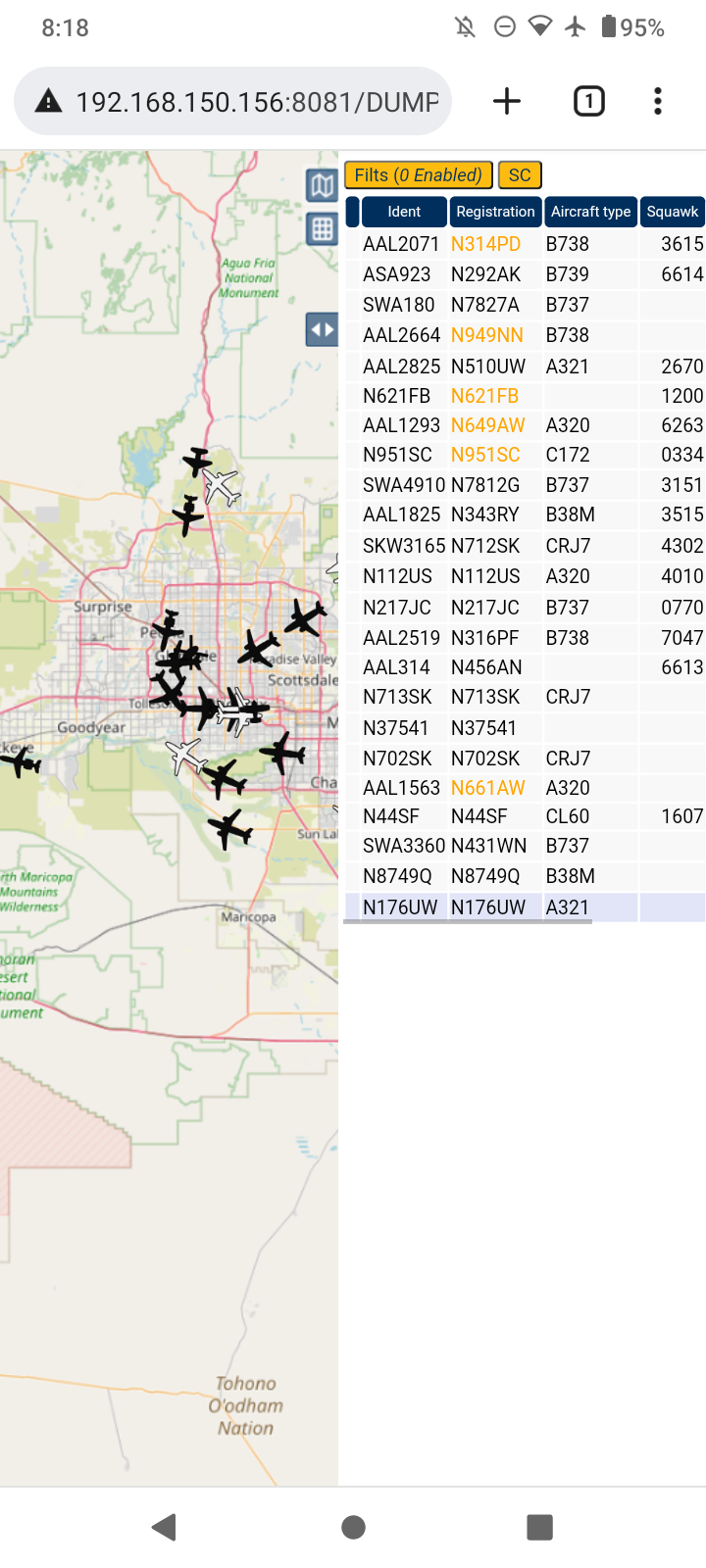Tap the browser address bar
Image resolution: width=706 pixels, height=1568 pixels.
[233, 101]
